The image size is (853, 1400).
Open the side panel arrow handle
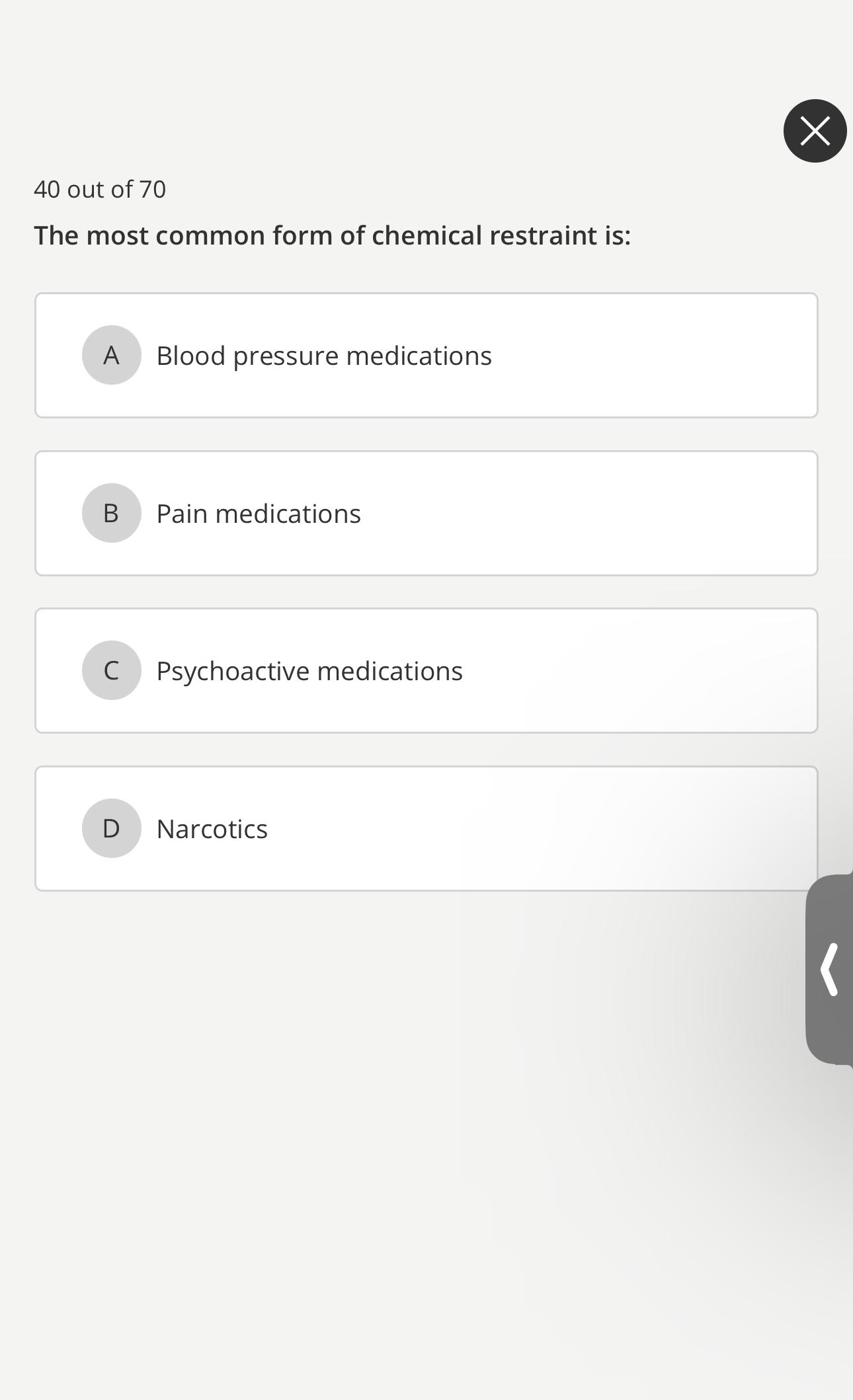pos(830,970)
